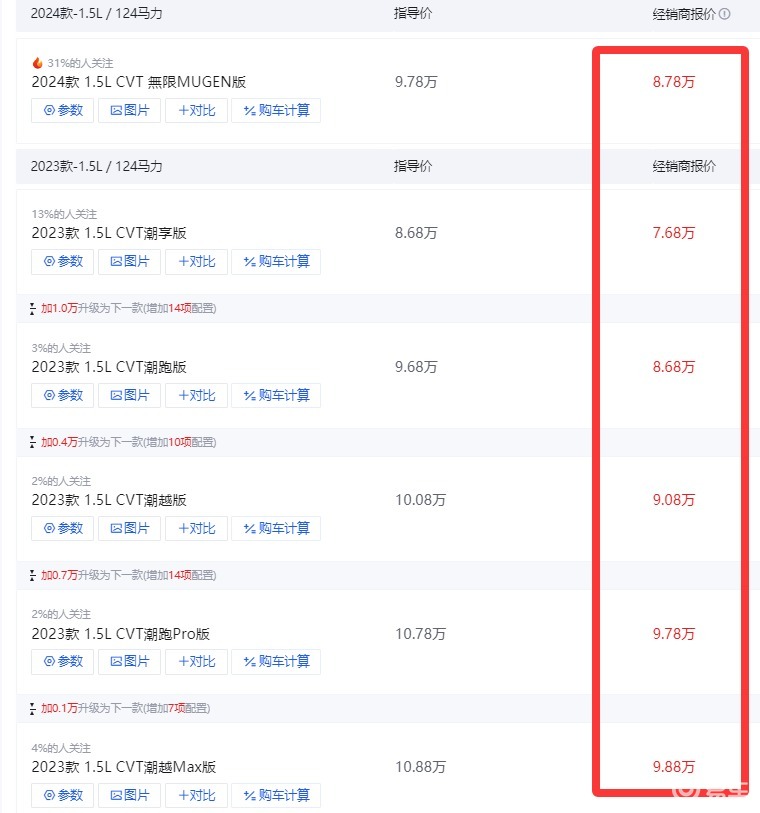Open the 2023款 1.5L CVT潮享版 model page
The width and height of the screenshot is (760, 813).
coord(109,233)
